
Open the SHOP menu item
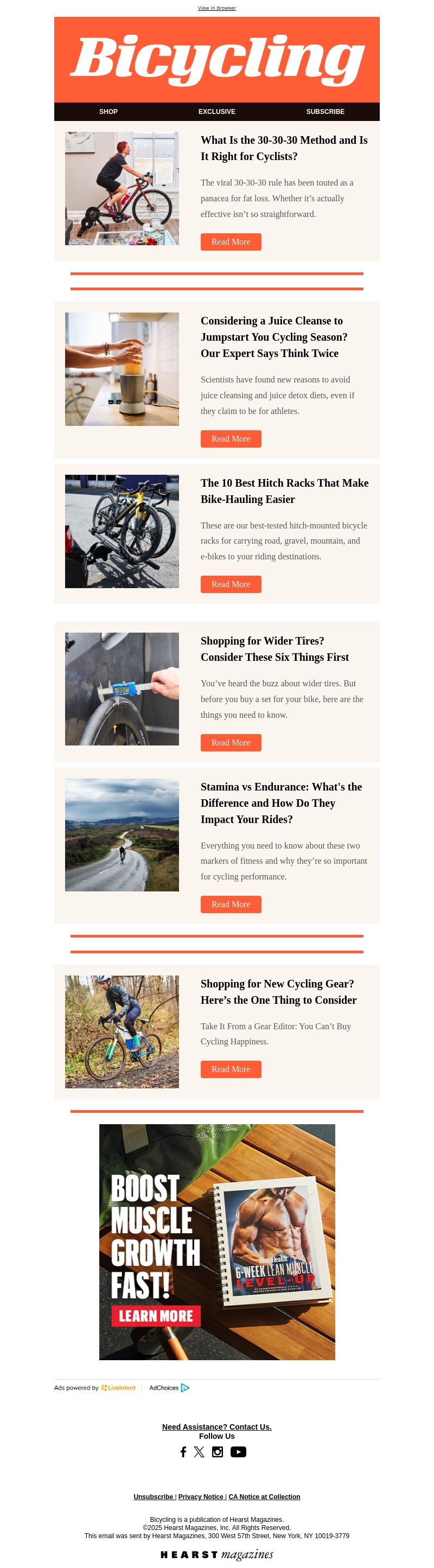pyautogui.click(x=108, y=111)
